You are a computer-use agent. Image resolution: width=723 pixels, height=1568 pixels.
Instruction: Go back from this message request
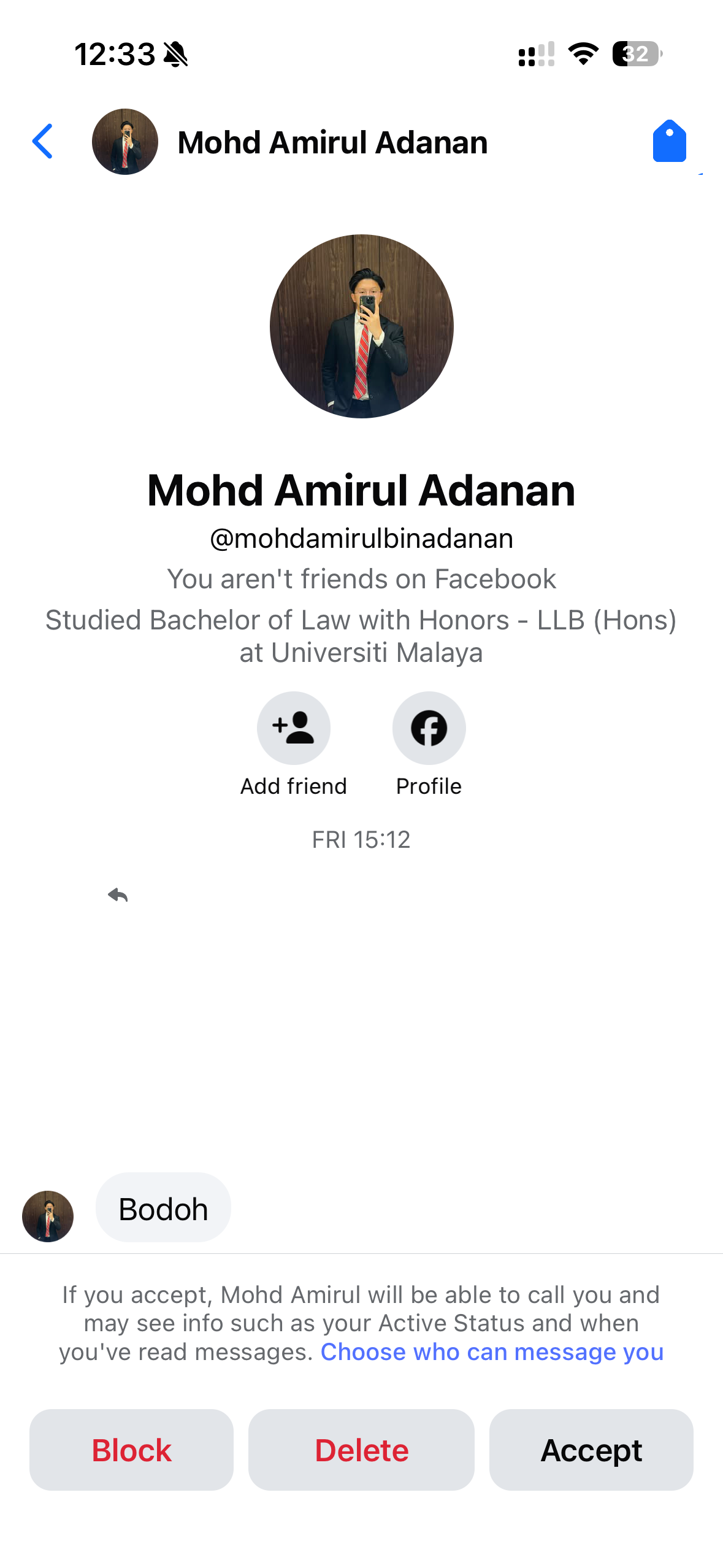click(x=42, y=142)
